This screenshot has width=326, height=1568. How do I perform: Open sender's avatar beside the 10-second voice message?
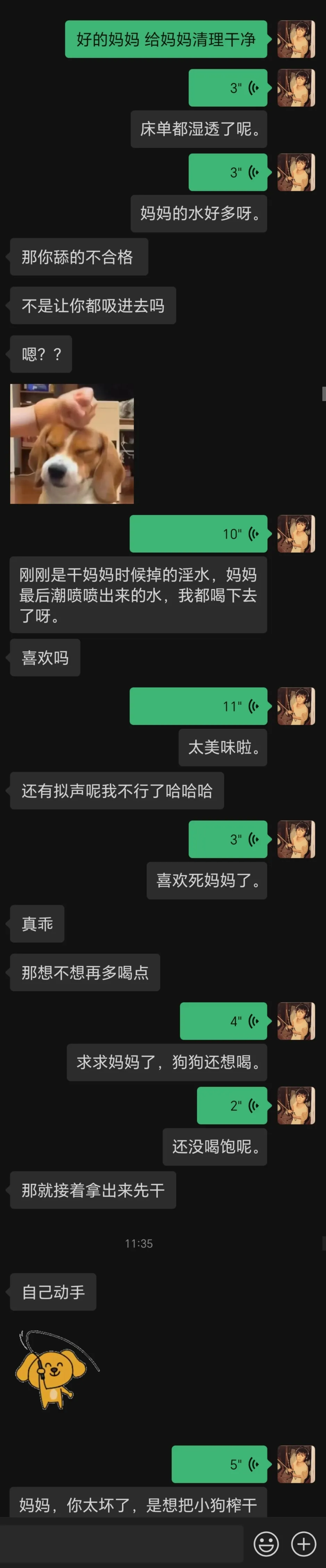click(296, 534)
